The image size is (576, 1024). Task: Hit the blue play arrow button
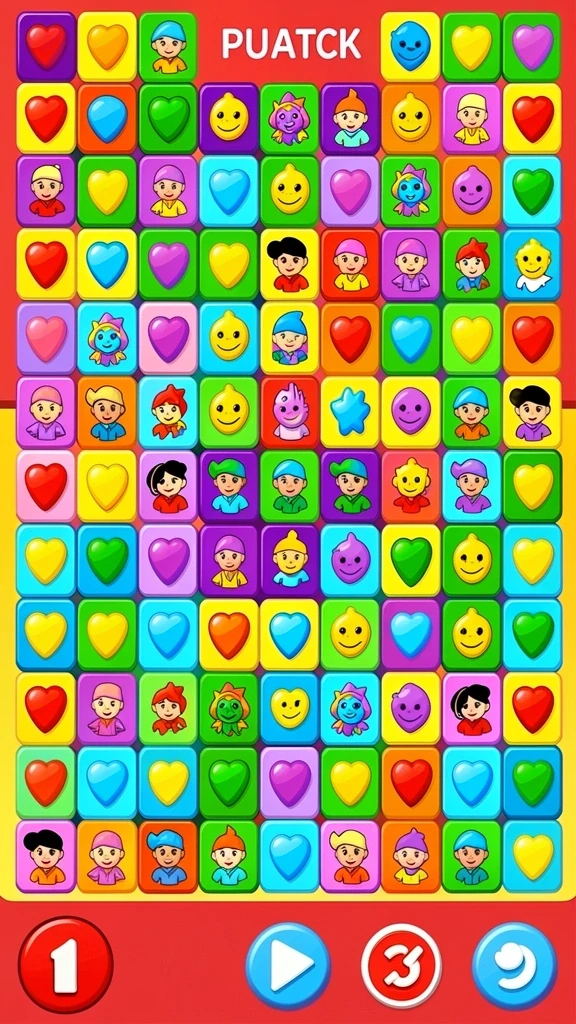coord(288,966)
